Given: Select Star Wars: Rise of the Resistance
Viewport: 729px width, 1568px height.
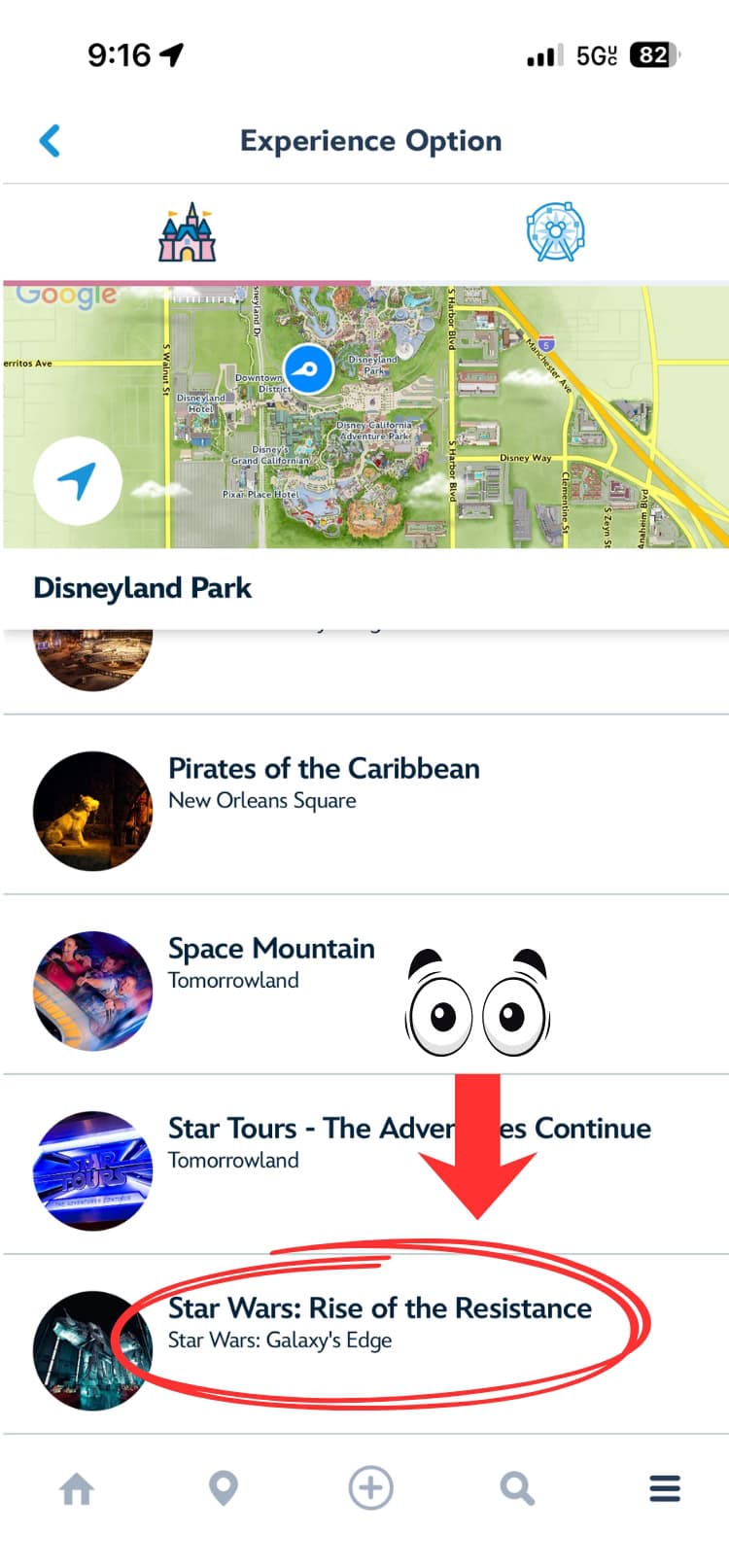Looking at the screenshot, I should point(379,1309).
